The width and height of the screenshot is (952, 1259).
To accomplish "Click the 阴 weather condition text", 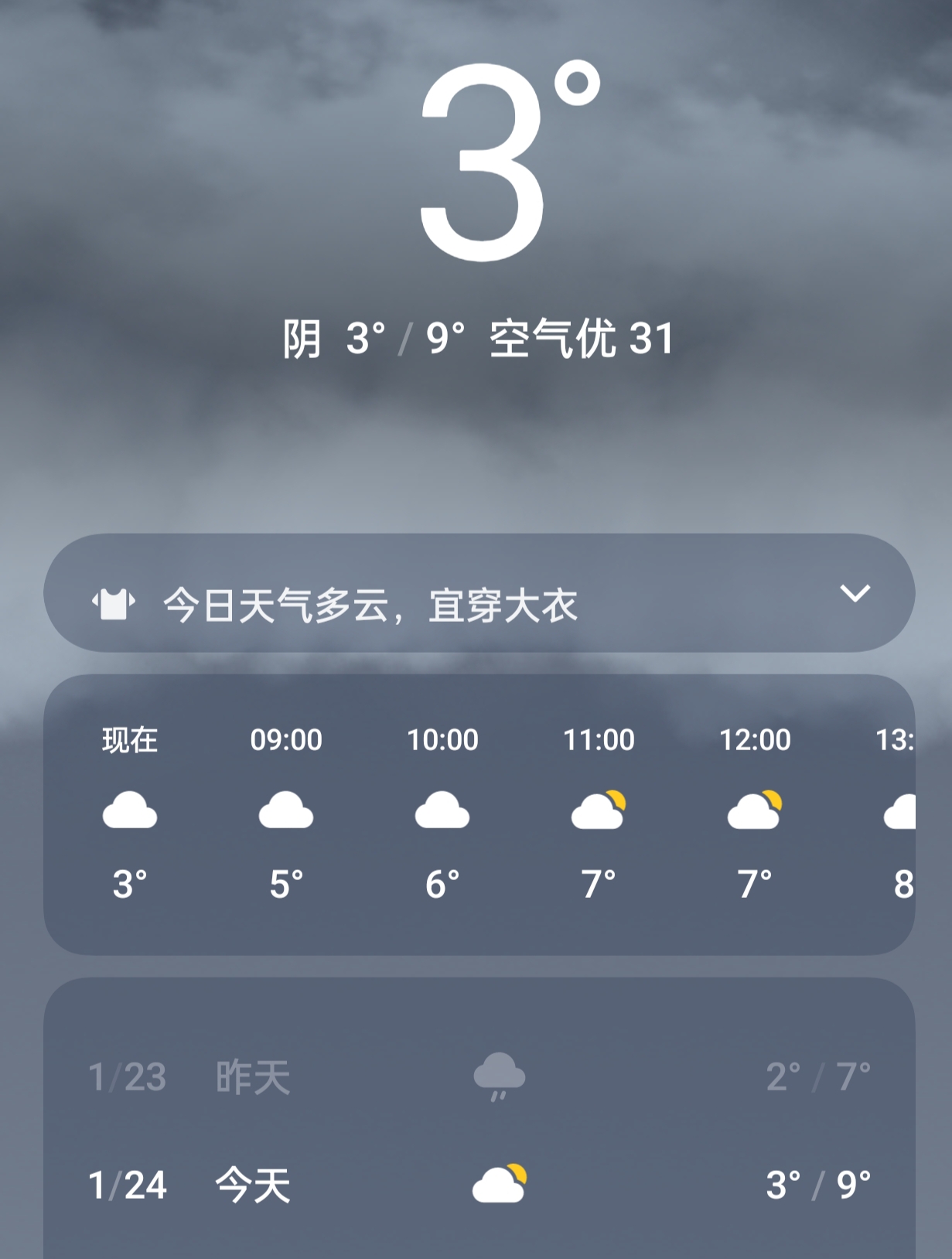I will pos(303,337).
